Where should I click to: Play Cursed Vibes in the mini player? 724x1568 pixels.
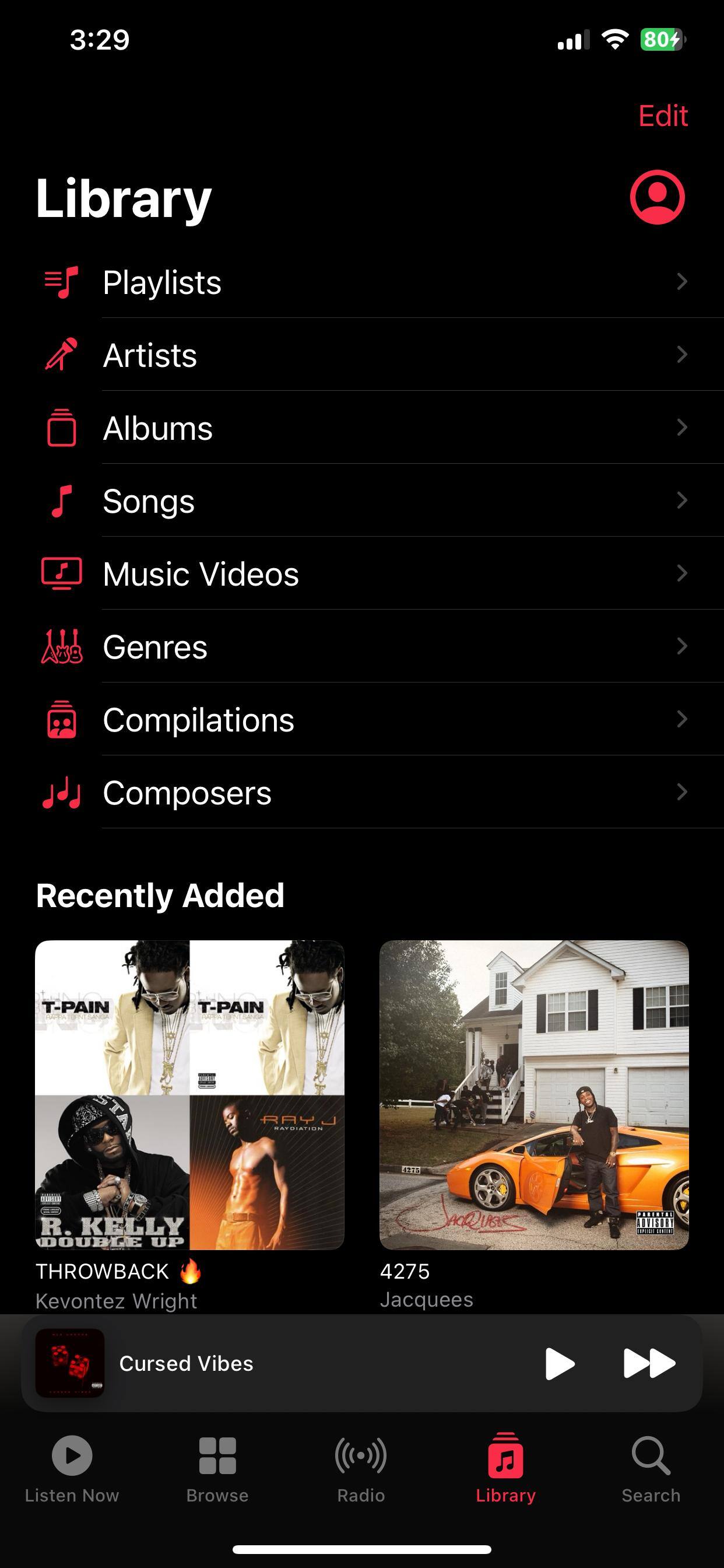[x=559, y=1363]
